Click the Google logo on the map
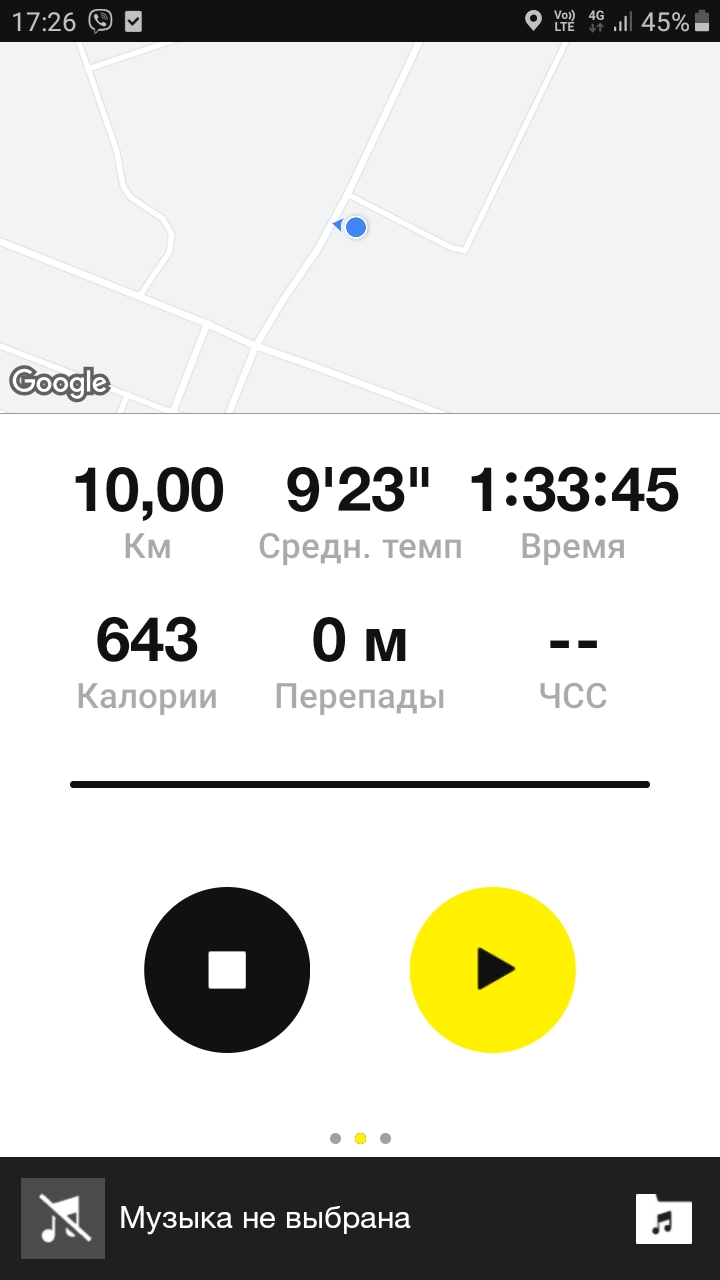 pos(59,382)
